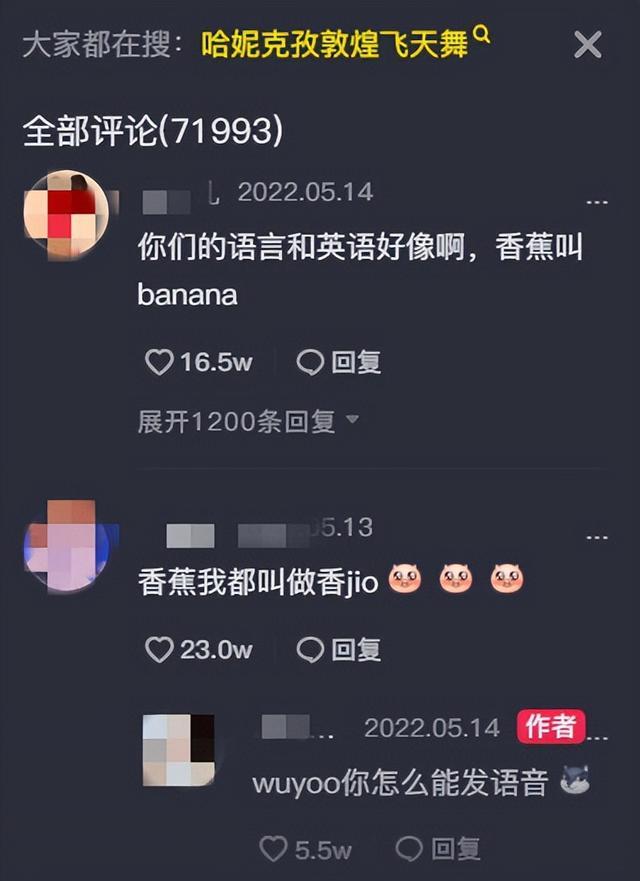Reply to the banana comment
Screen dimensions: 640x881
340,363
